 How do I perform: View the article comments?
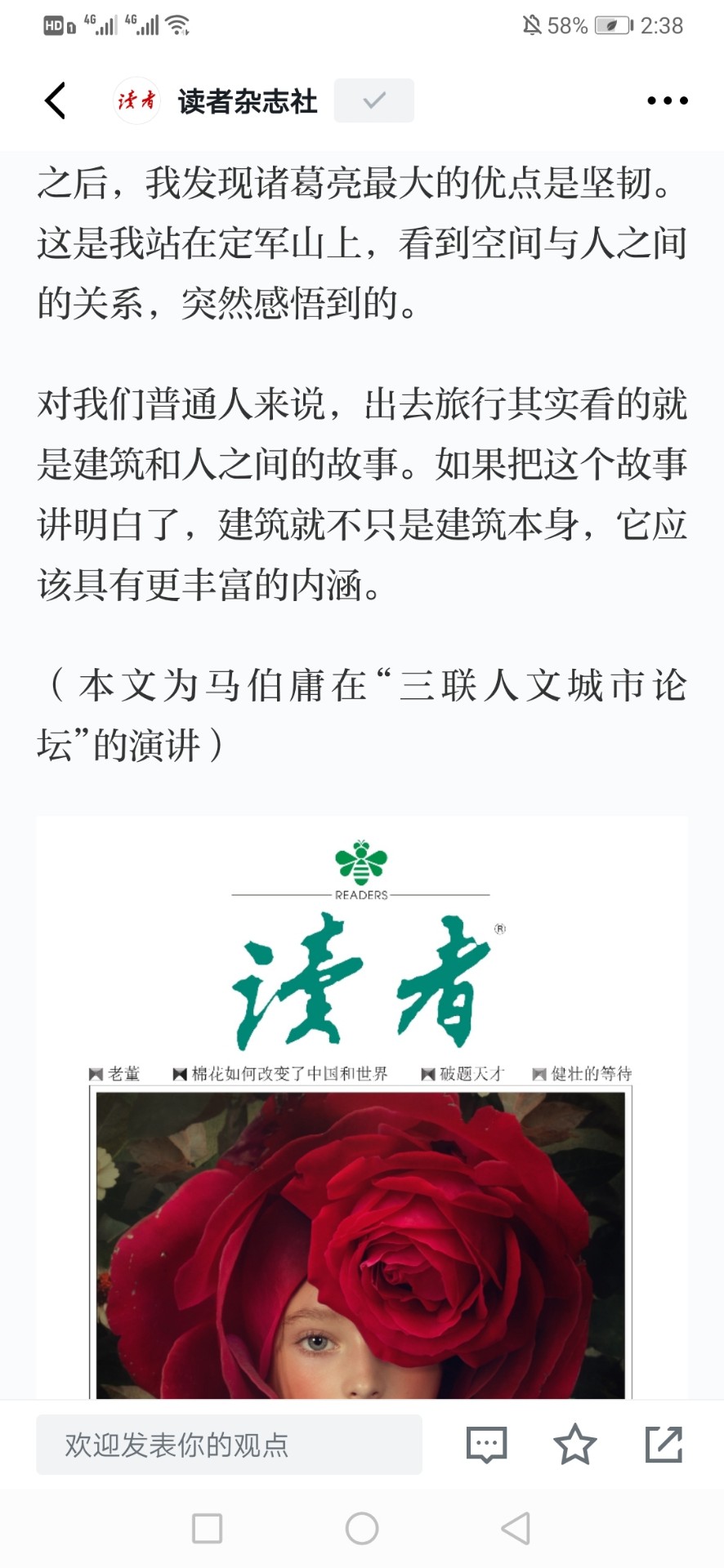tap(486, 1445)
